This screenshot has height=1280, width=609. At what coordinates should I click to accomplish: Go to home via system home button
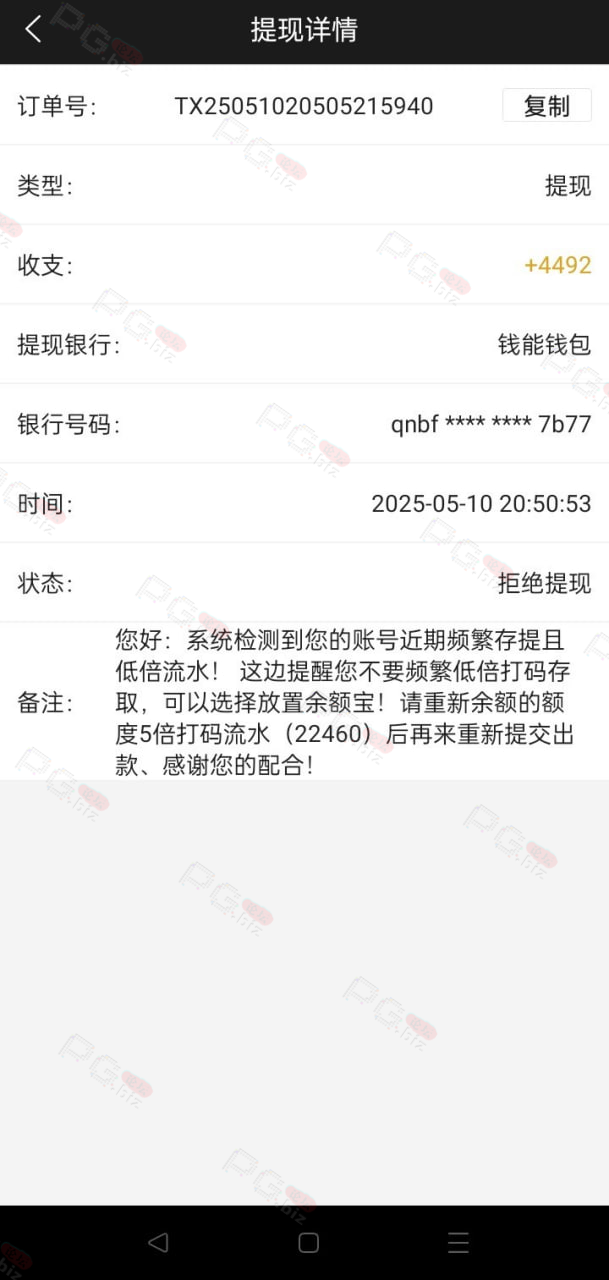309,1242
